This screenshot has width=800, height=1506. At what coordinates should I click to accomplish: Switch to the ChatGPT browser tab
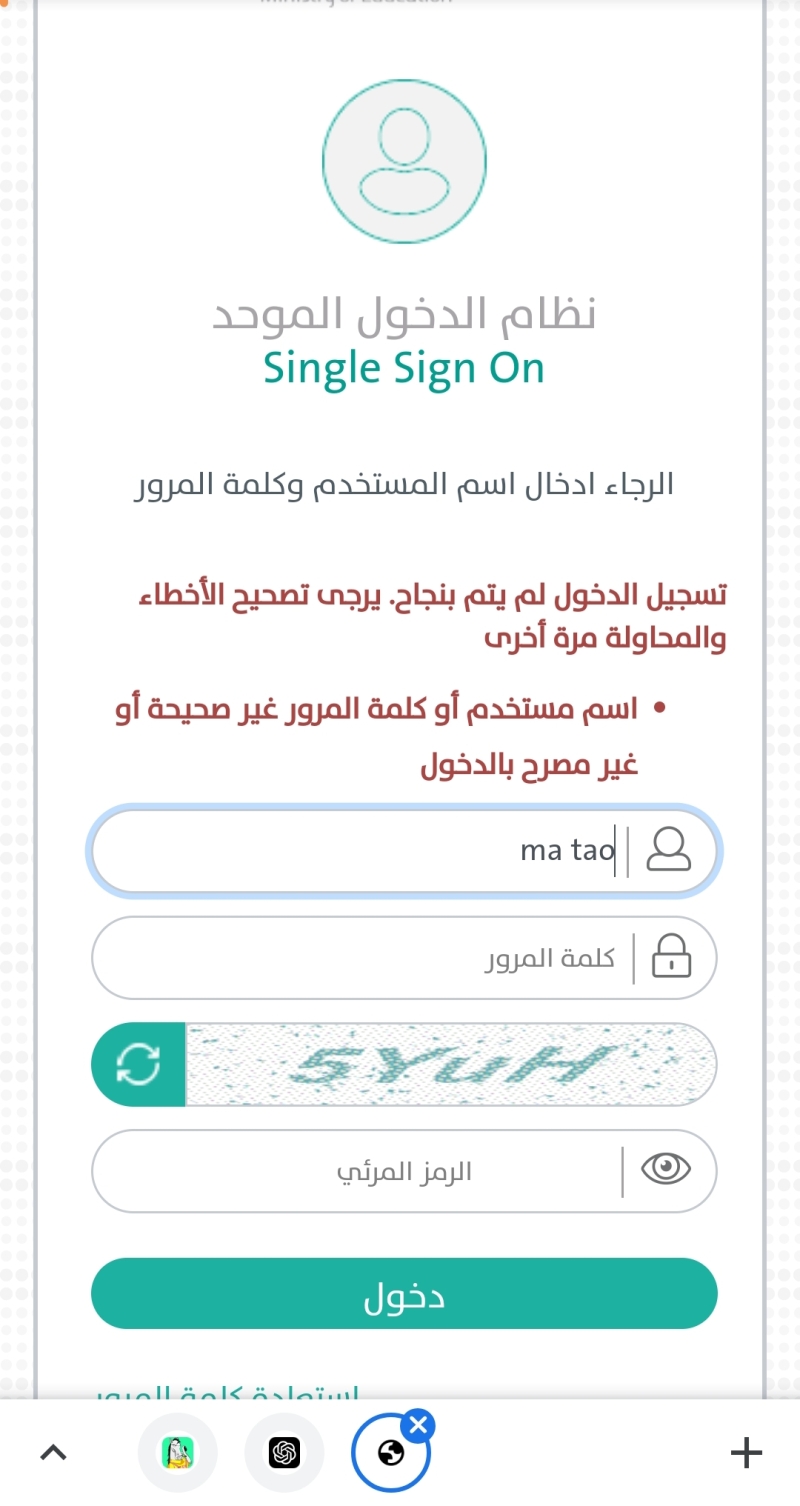(x=285, y=1452)
